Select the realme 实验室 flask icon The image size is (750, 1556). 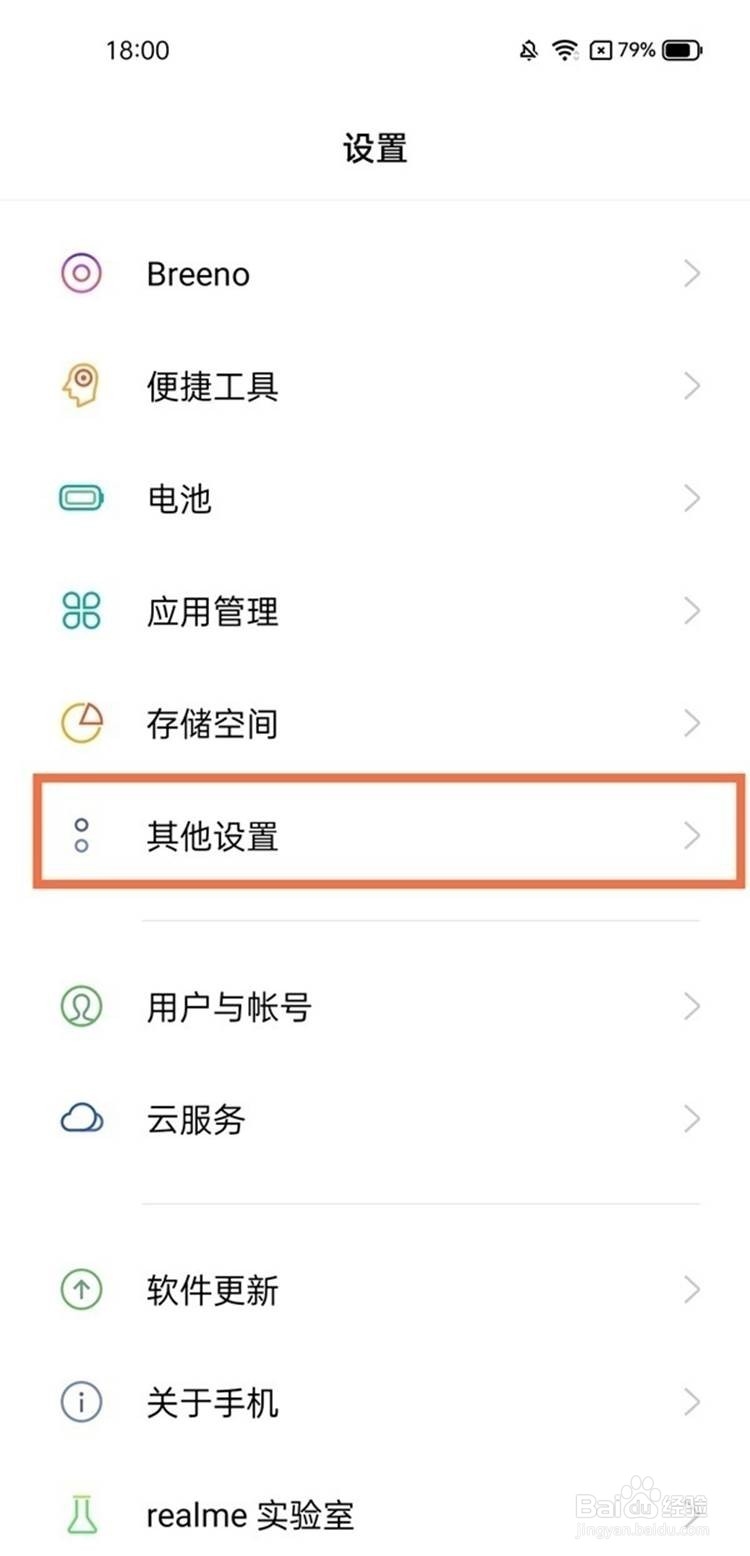[x=80, y=1514]
